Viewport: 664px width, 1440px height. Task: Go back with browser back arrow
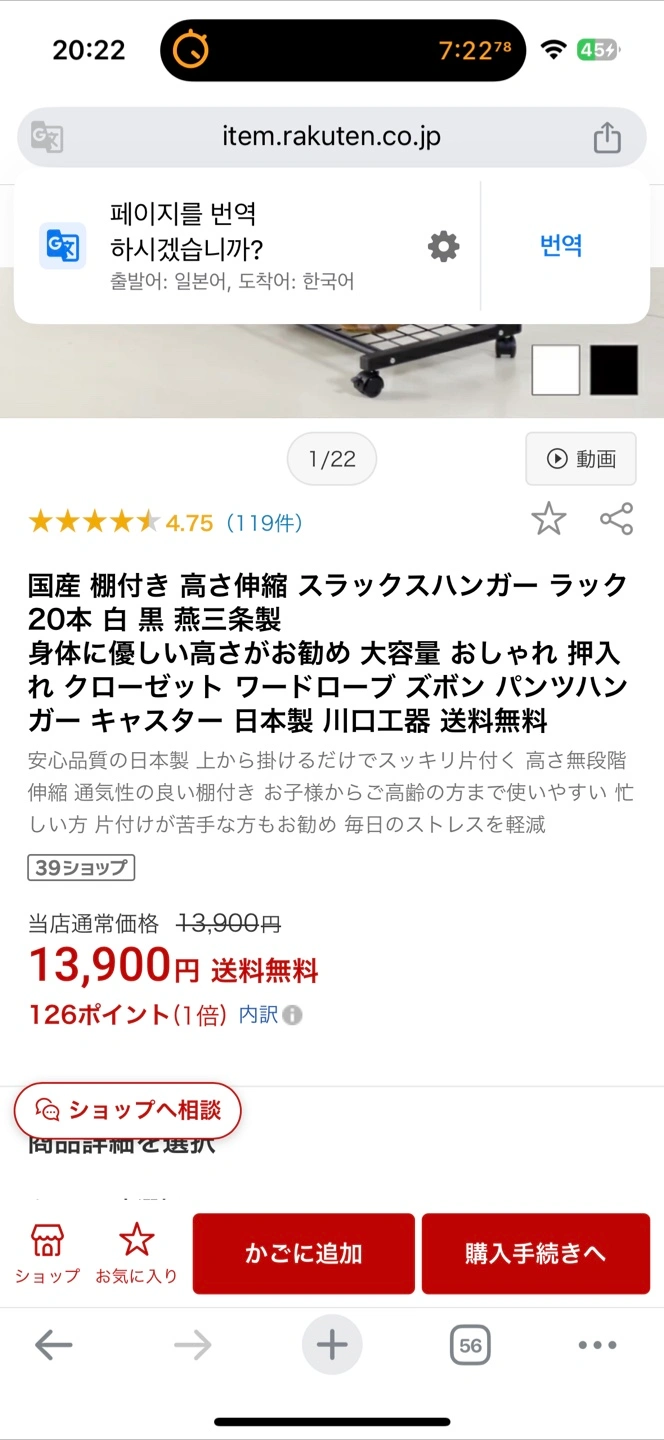tap(54, 1345)
